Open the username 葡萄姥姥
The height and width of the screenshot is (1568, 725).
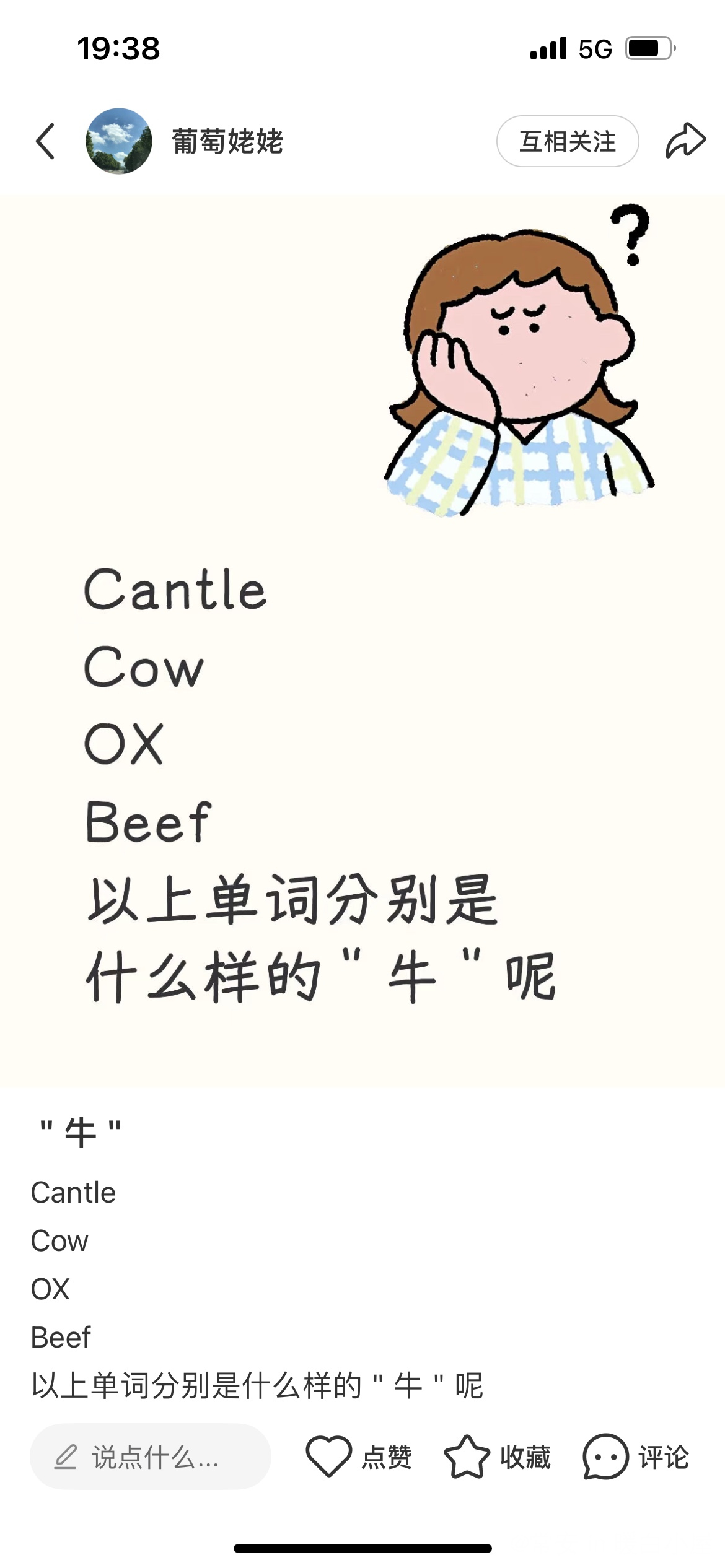pyautogui.click(x=227, y=141)
